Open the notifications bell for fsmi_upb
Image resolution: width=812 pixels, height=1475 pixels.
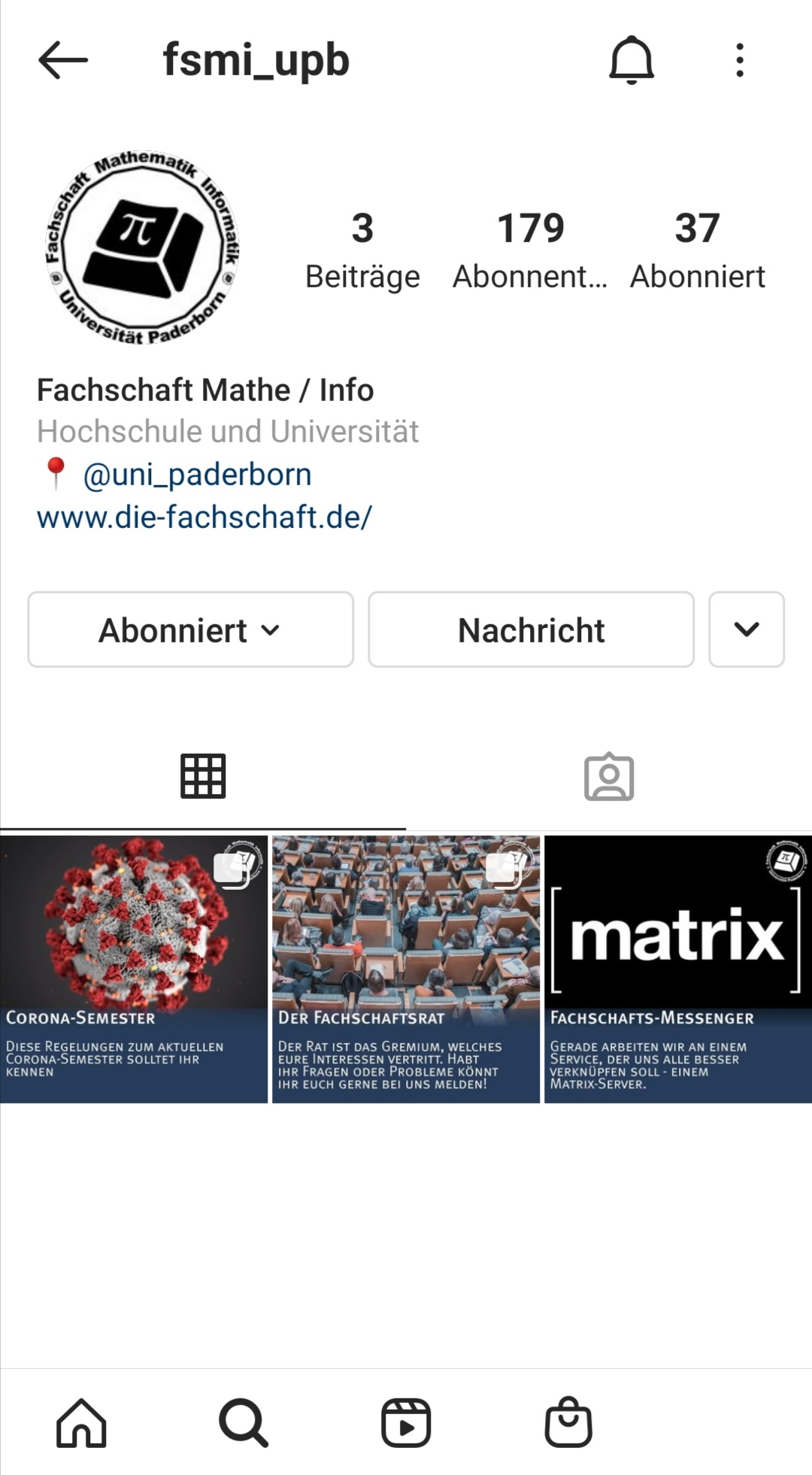pos(632,60)
